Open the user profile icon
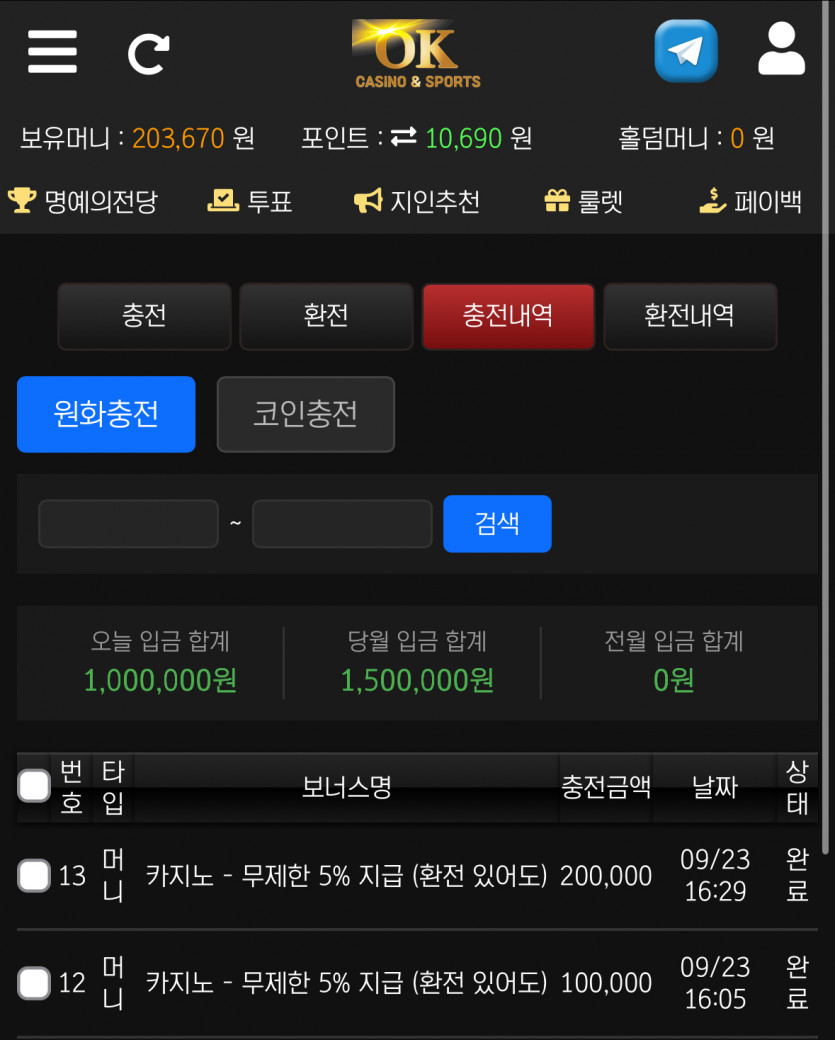The width and height of the screenshot is (835, 1040). [781, 48]
